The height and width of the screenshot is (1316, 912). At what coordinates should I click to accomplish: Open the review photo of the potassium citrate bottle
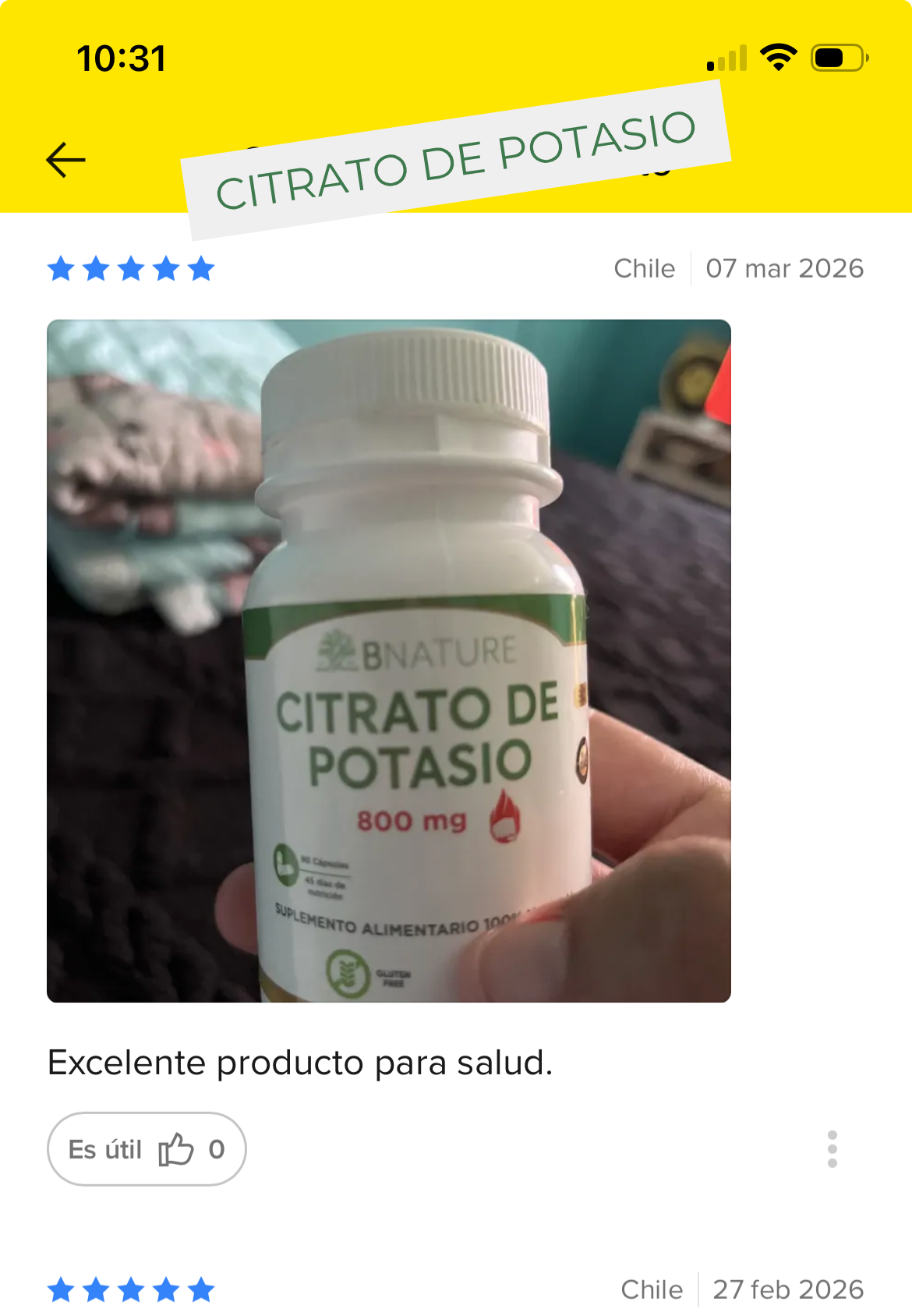tap(389, 660)
